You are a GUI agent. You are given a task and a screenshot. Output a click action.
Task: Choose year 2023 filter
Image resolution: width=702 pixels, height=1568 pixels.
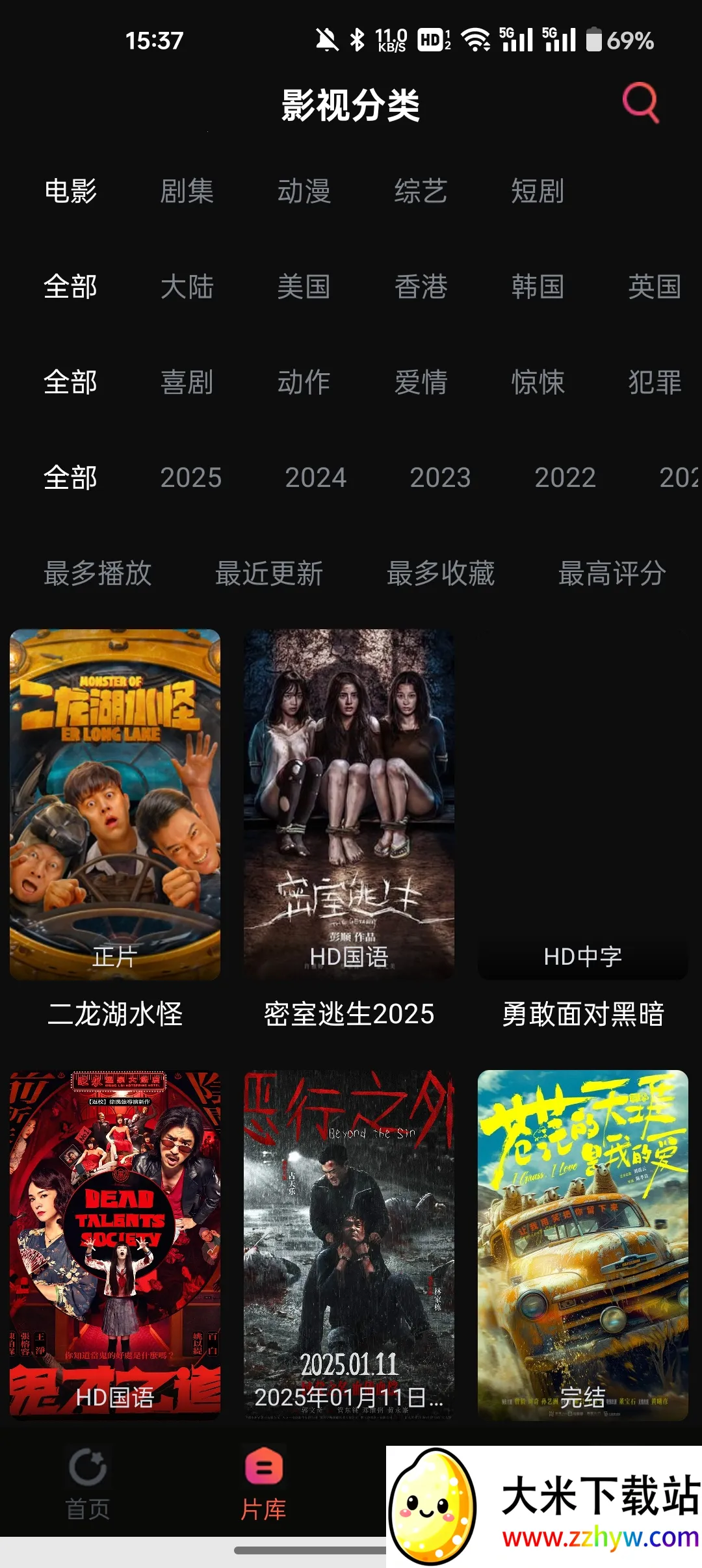click(x=440, y=478)
